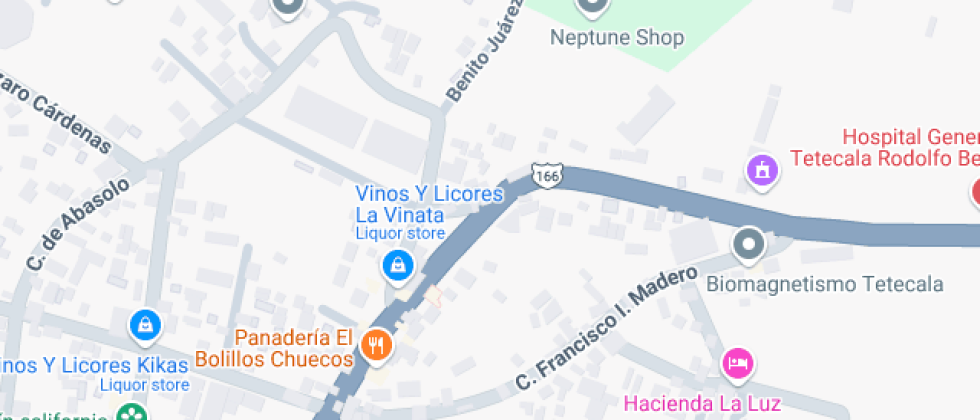Image resolution: width=980 pixels, height=420 pixels.
Task: Open the Neptune Shop map pin
Action: pos(593,6)
